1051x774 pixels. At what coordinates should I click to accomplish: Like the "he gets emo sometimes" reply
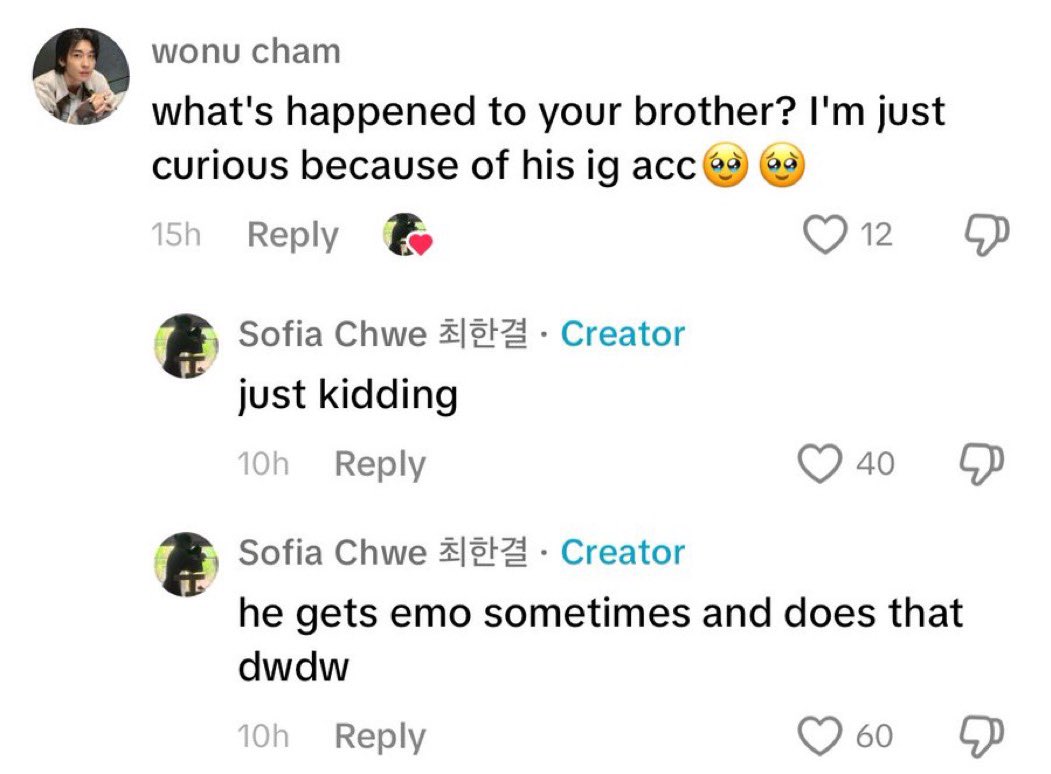click(x=818, y=736)
